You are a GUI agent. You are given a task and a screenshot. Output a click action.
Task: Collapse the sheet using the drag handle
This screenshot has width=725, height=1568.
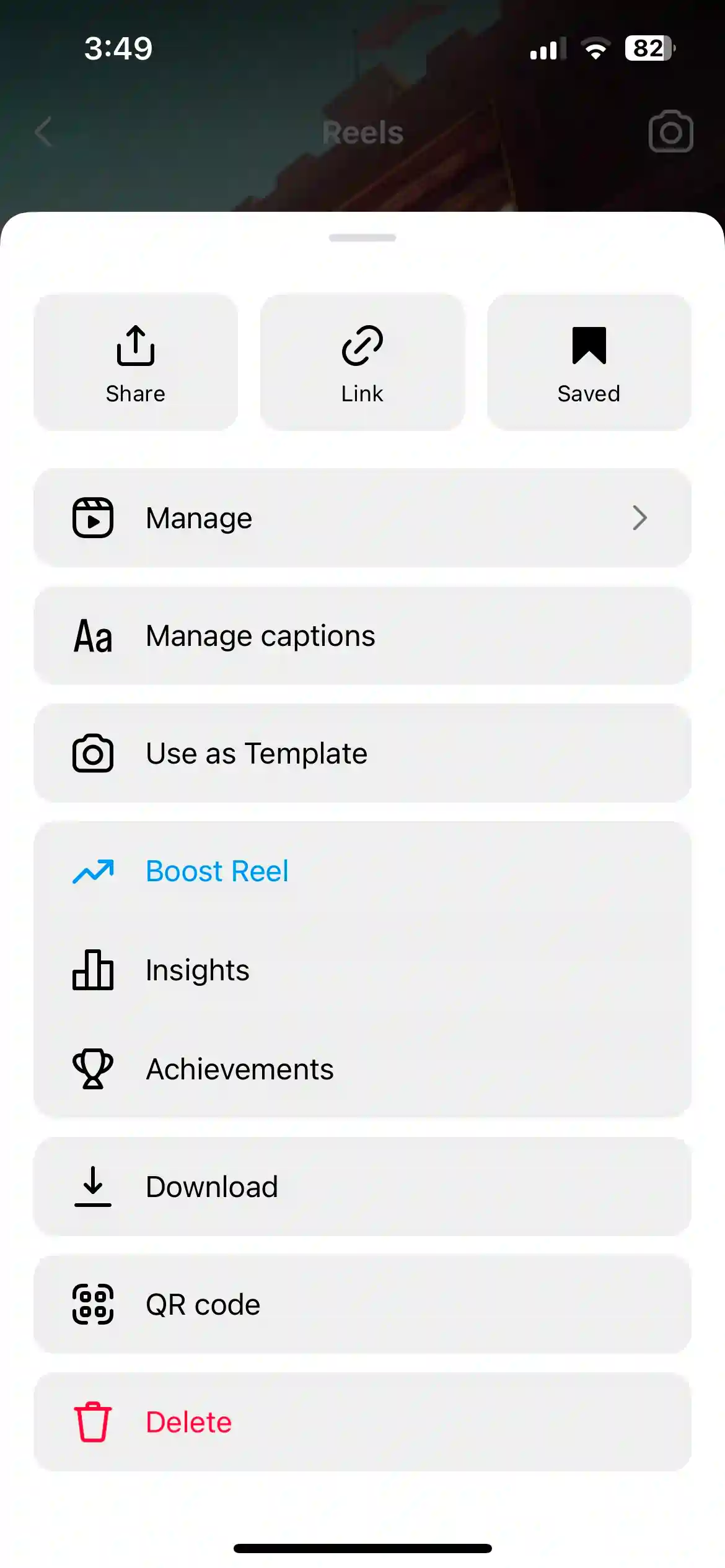click(x=362, y=237)
